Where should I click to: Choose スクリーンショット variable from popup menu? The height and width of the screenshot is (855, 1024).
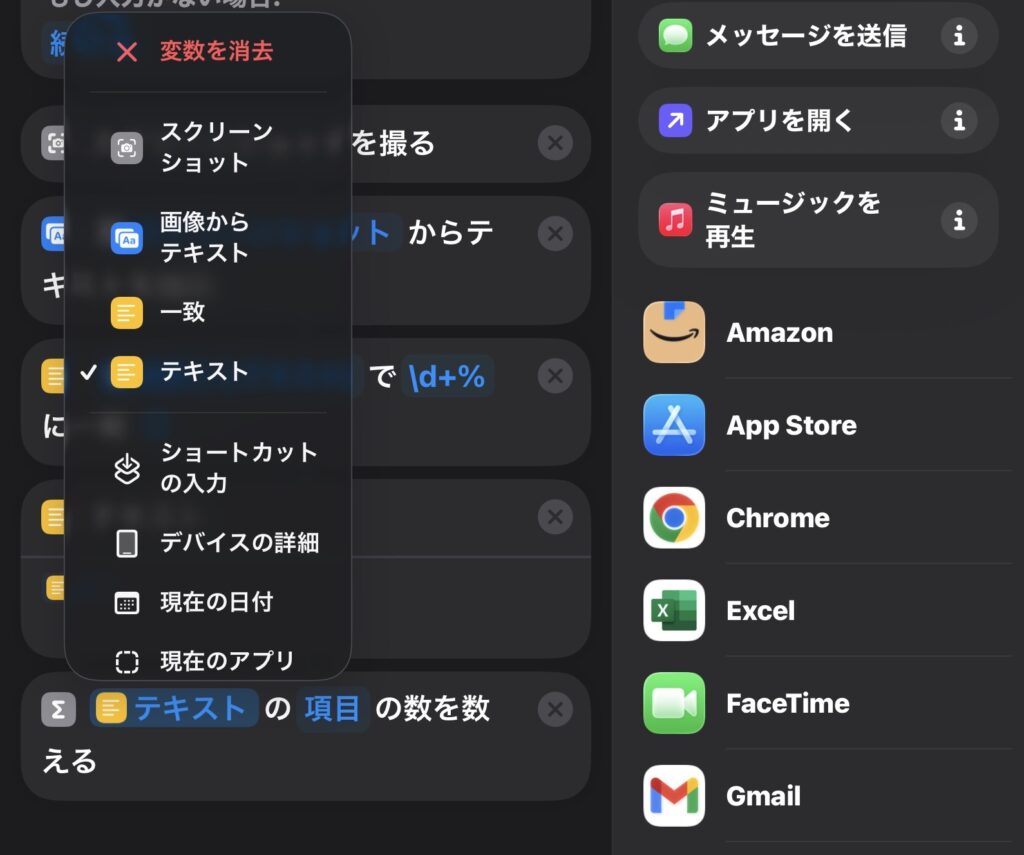click(215, 147)
